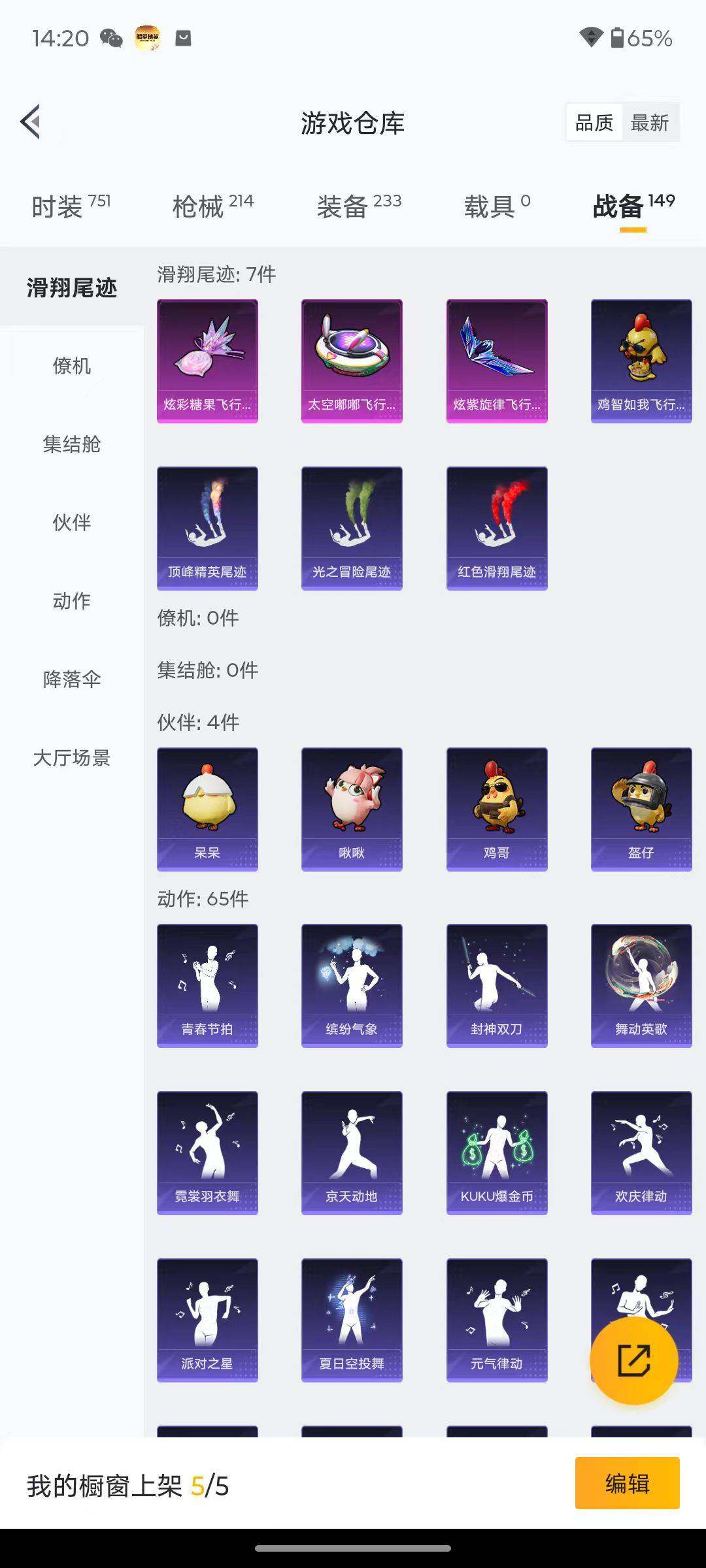View the 封神双刀 emote

(x=497, y=985)
